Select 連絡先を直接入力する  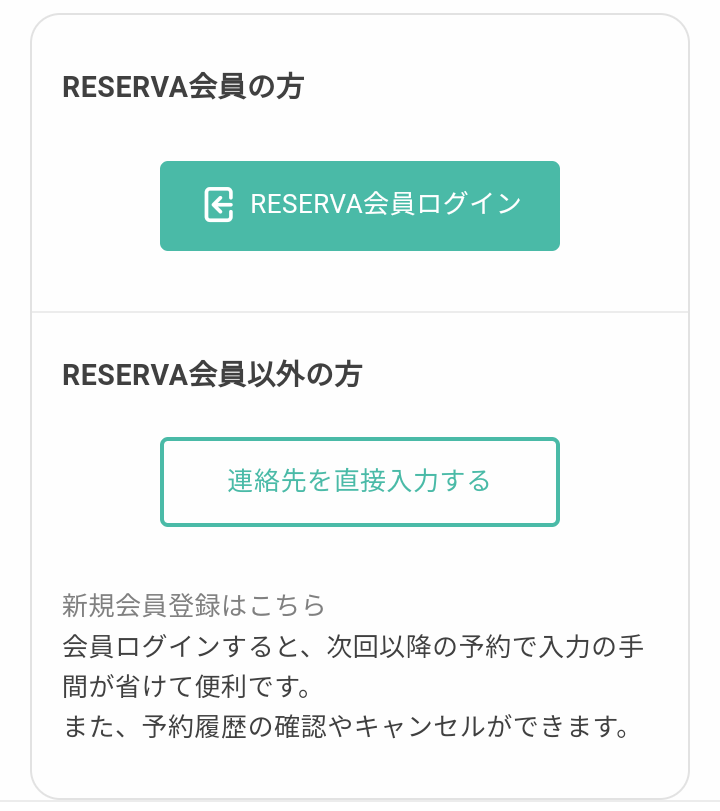(360, 482)
